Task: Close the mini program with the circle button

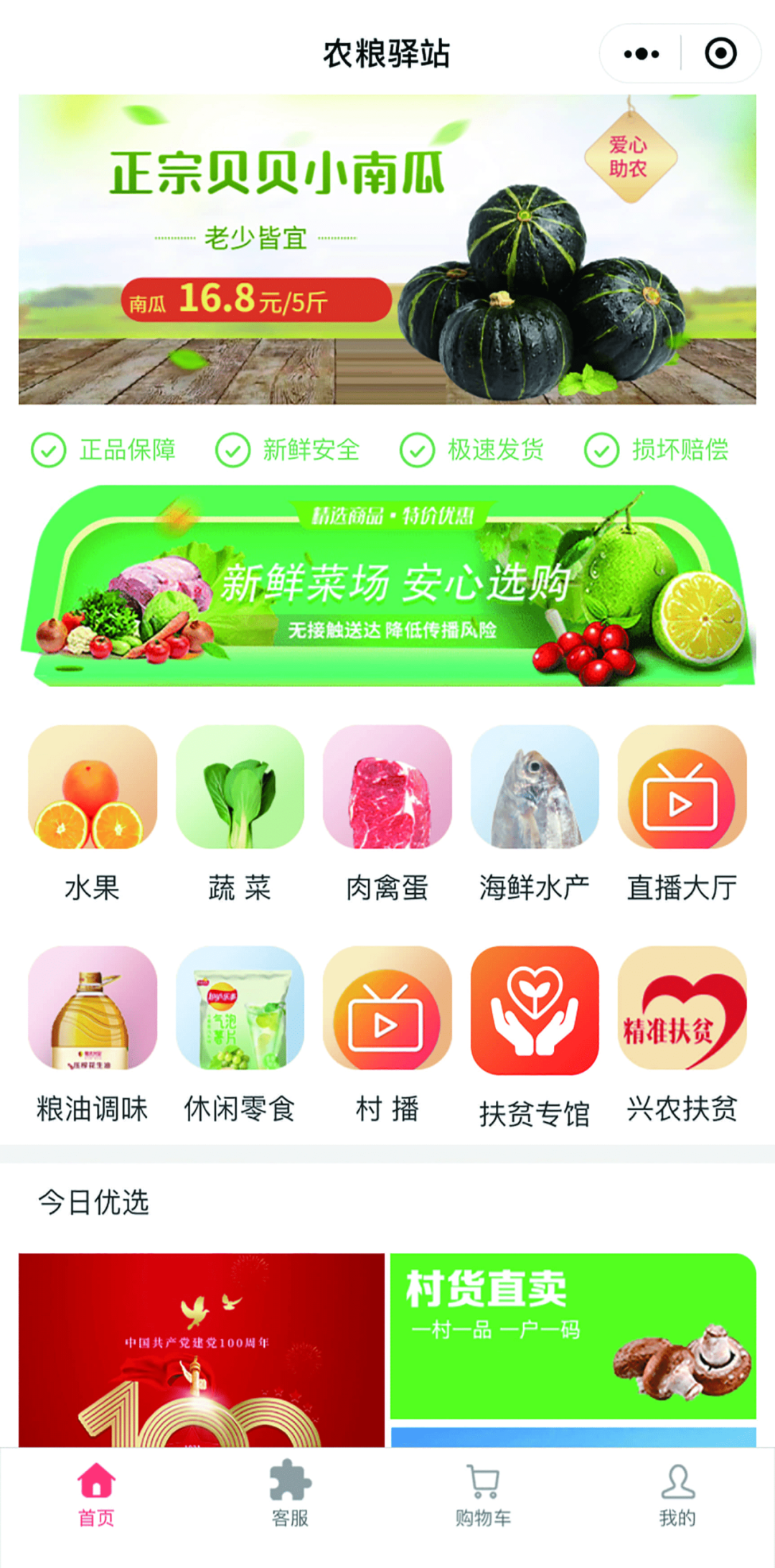Action: [x=720, y=54]
